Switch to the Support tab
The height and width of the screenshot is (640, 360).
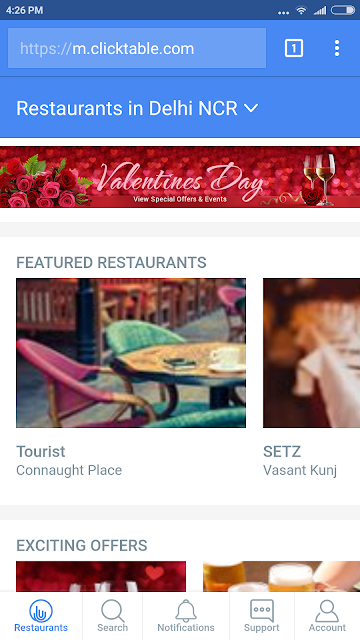[x=262, y=616]
